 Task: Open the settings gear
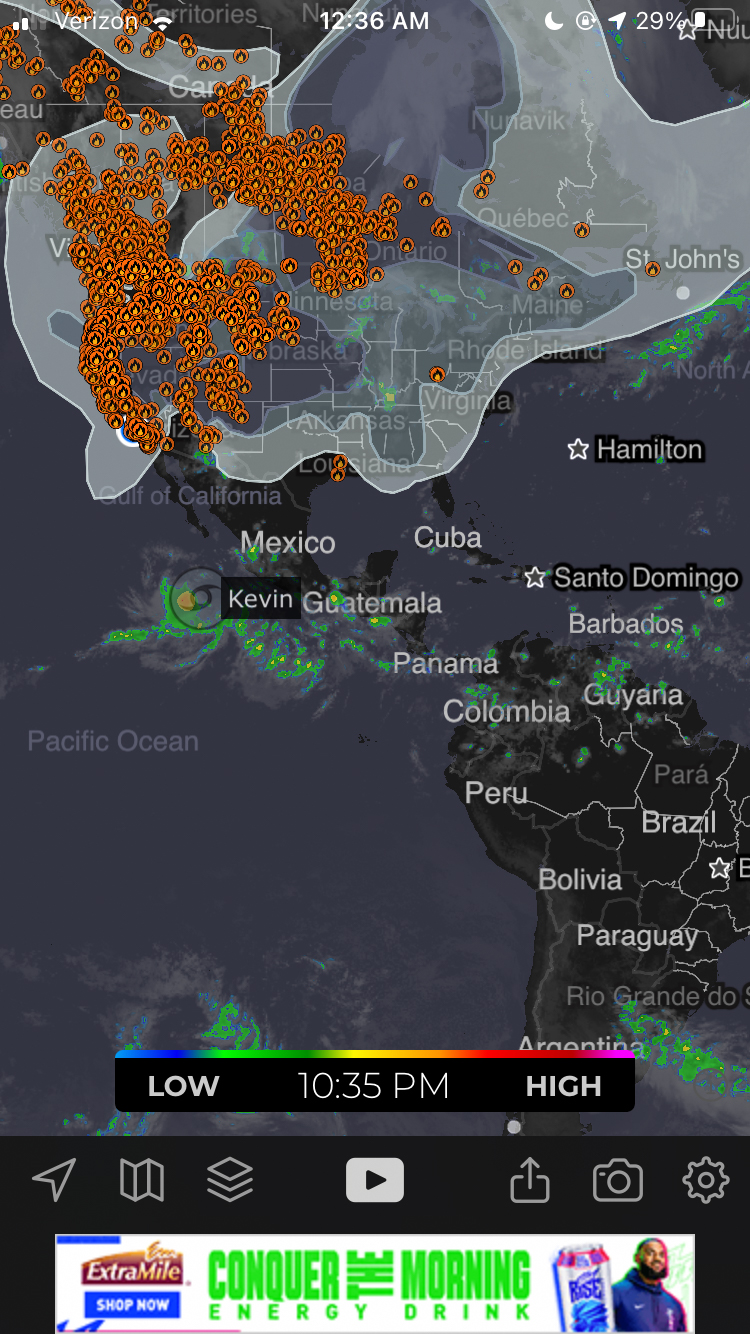(705, 1181)
